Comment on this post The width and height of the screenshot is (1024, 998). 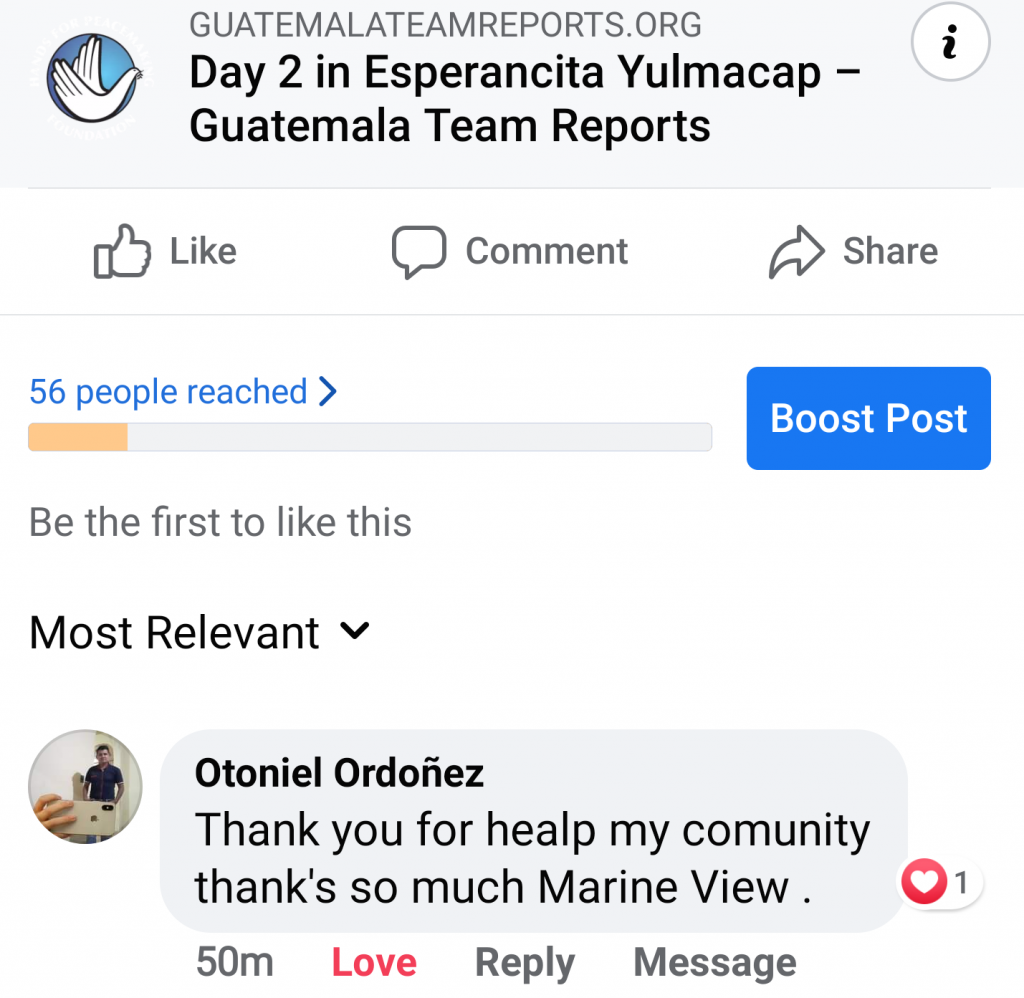(x=510, y=251)
